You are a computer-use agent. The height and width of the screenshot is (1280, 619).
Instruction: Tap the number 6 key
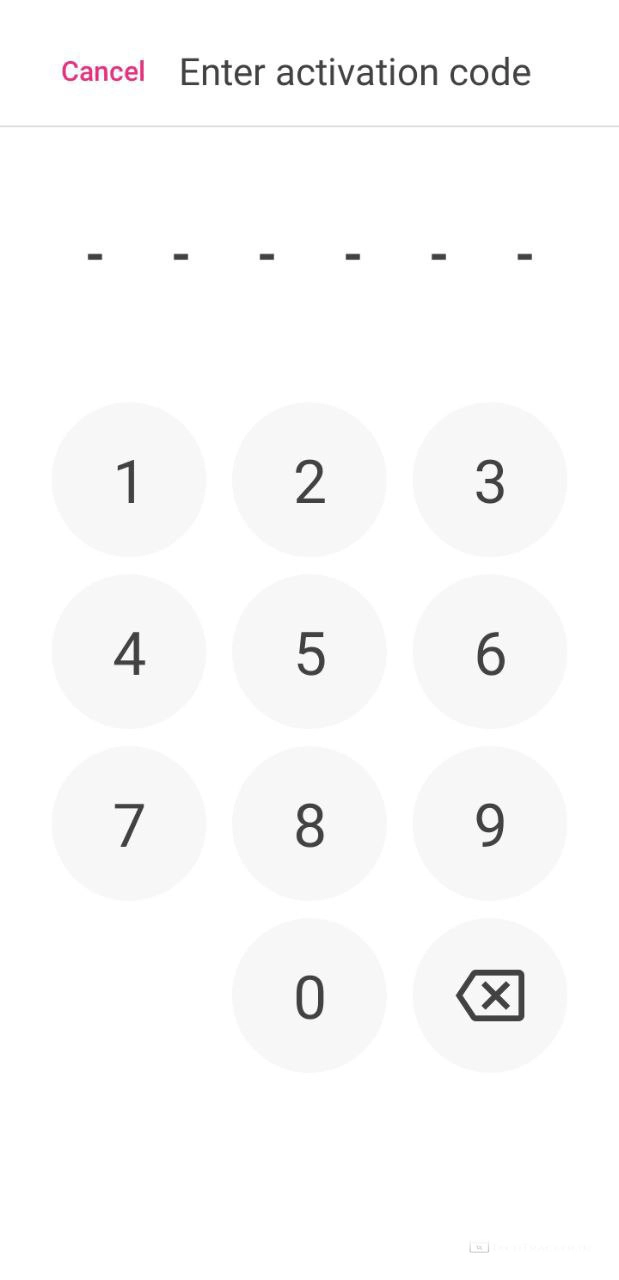pos(489,652)
